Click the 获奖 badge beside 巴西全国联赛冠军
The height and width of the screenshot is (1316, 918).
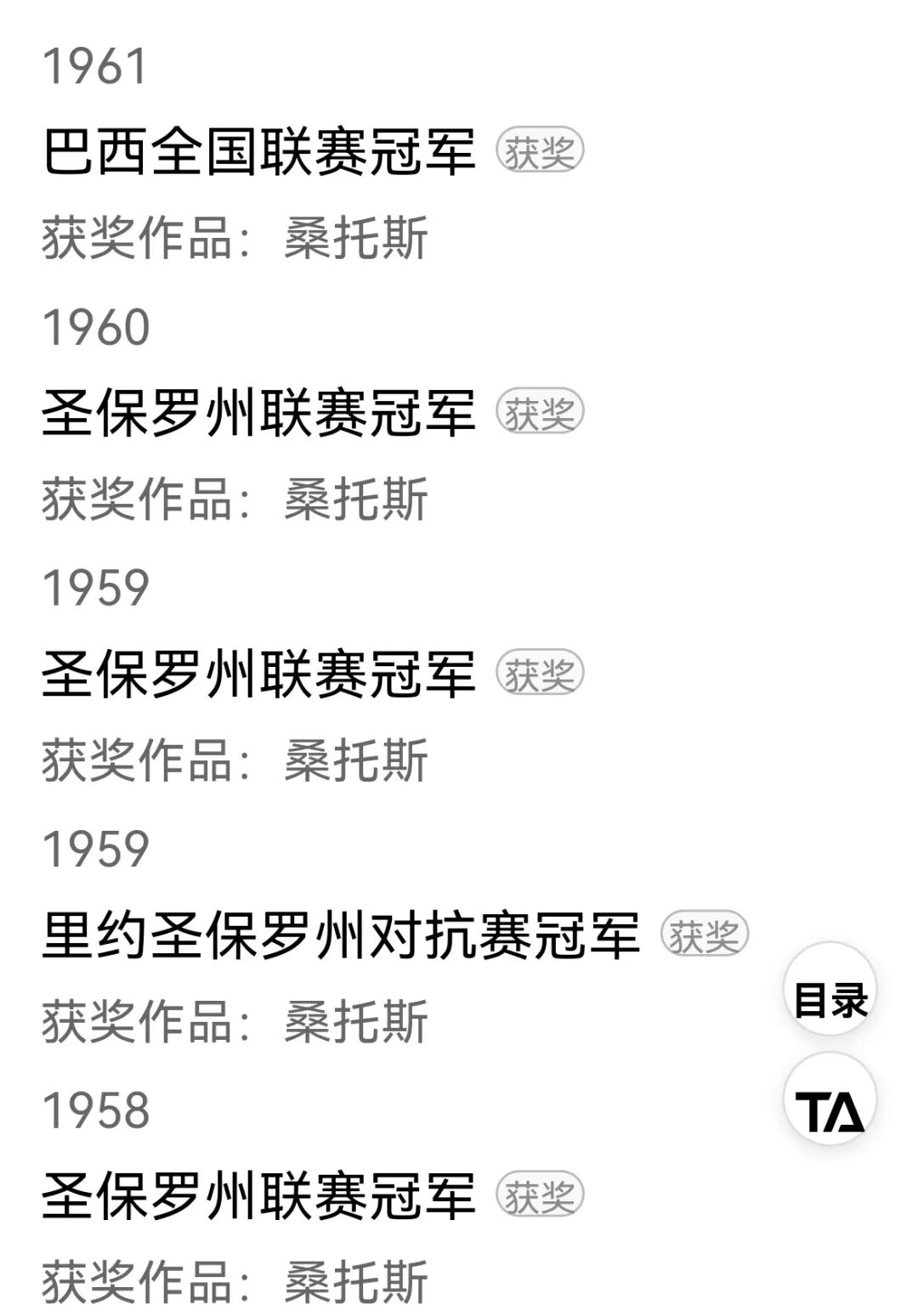click(x=541, y=151)
